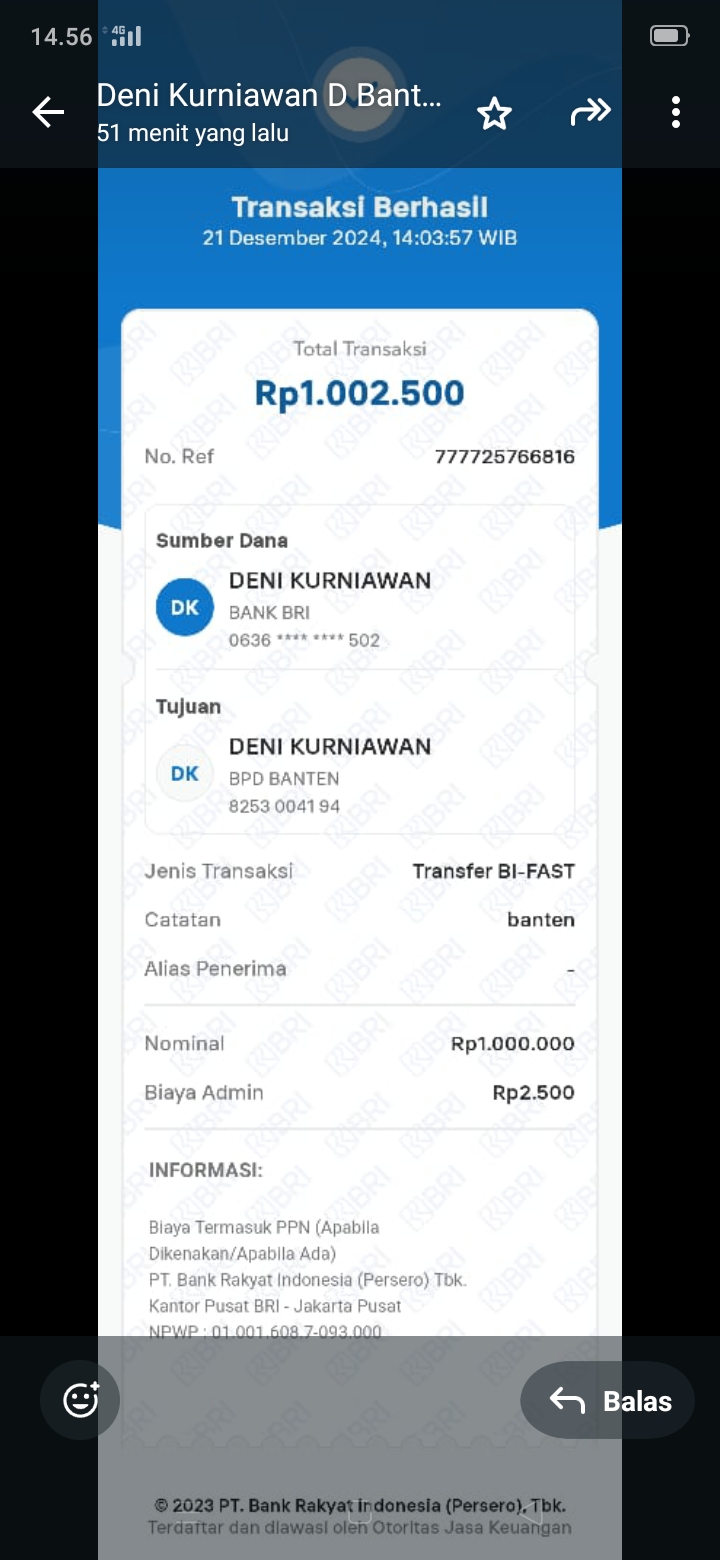React with the emoji button
Image resolution: width=720 pixels, height=1560 pixels.
coord(80,1400)
